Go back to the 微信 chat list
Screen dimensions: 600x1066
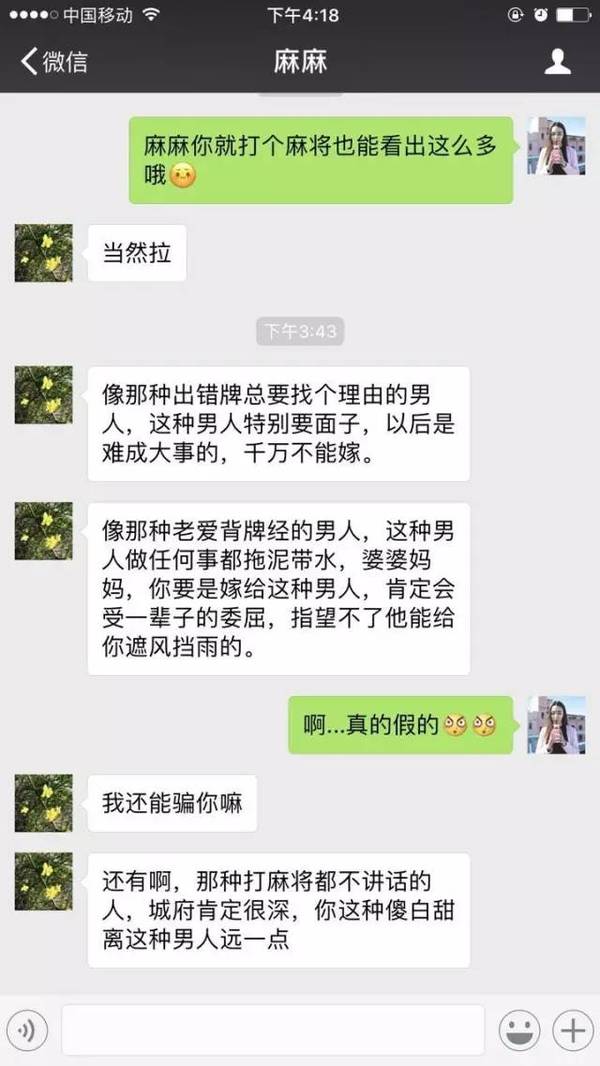pyautogui.click(x=54, y=62)
